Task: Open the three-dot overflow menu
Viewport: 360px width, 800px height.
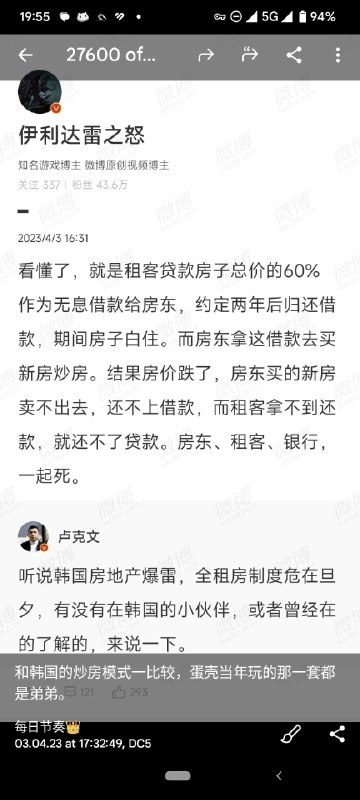Action: (x=338, y=55)
